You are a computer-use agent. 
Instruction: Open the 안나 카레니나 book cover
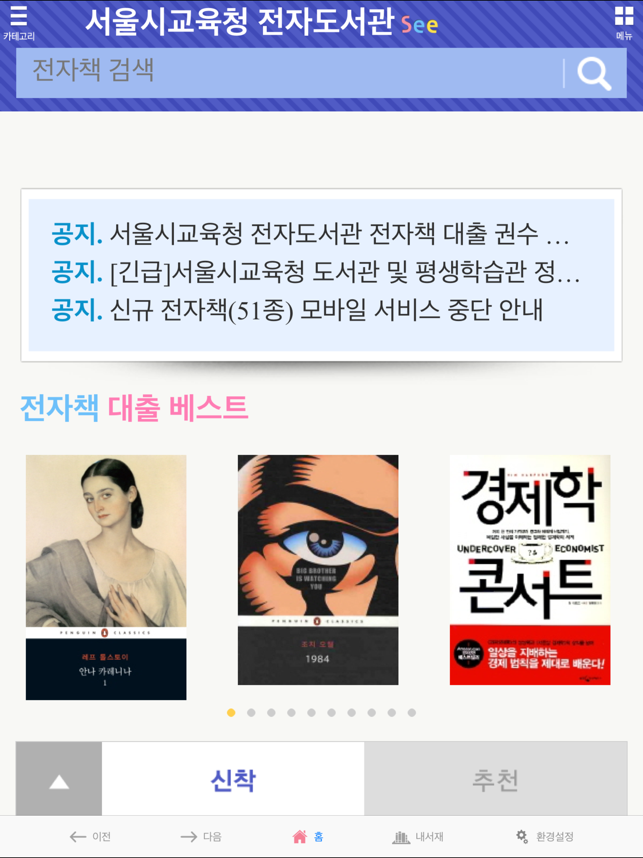[x=106, y=576]
